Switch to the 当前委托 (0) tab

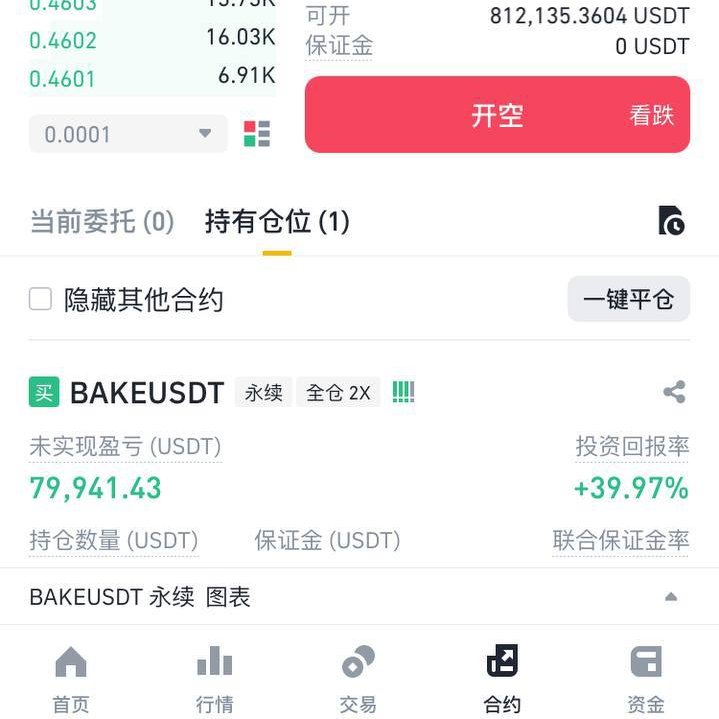pyautogui.click(x=102, y=221)
